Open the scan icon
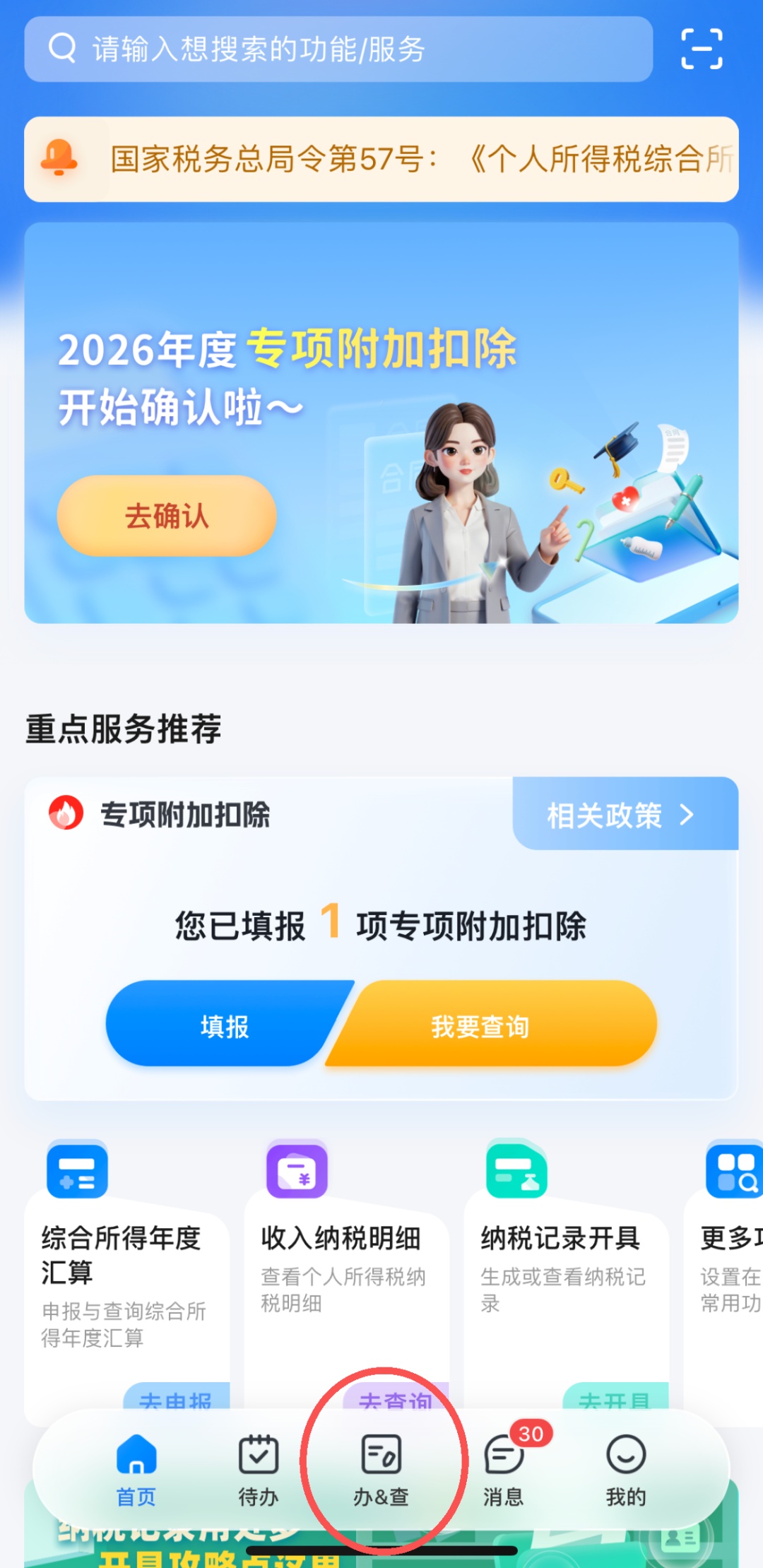The height and width of the screenshot is (1568, 763). click(x=701, y=49)
